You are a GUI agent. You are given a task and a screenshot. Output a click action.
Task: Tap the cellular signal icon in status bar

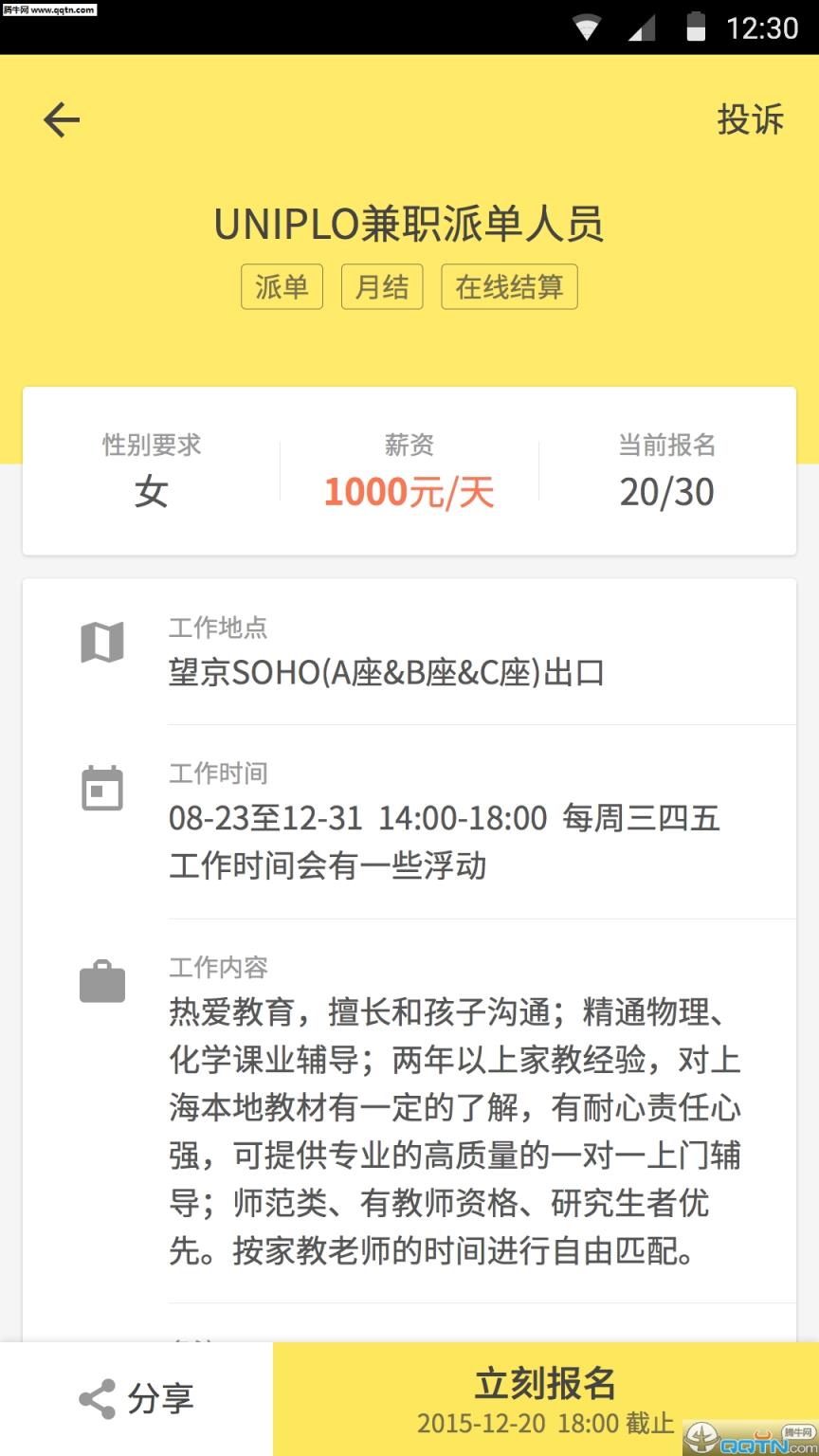coord(641,29)
